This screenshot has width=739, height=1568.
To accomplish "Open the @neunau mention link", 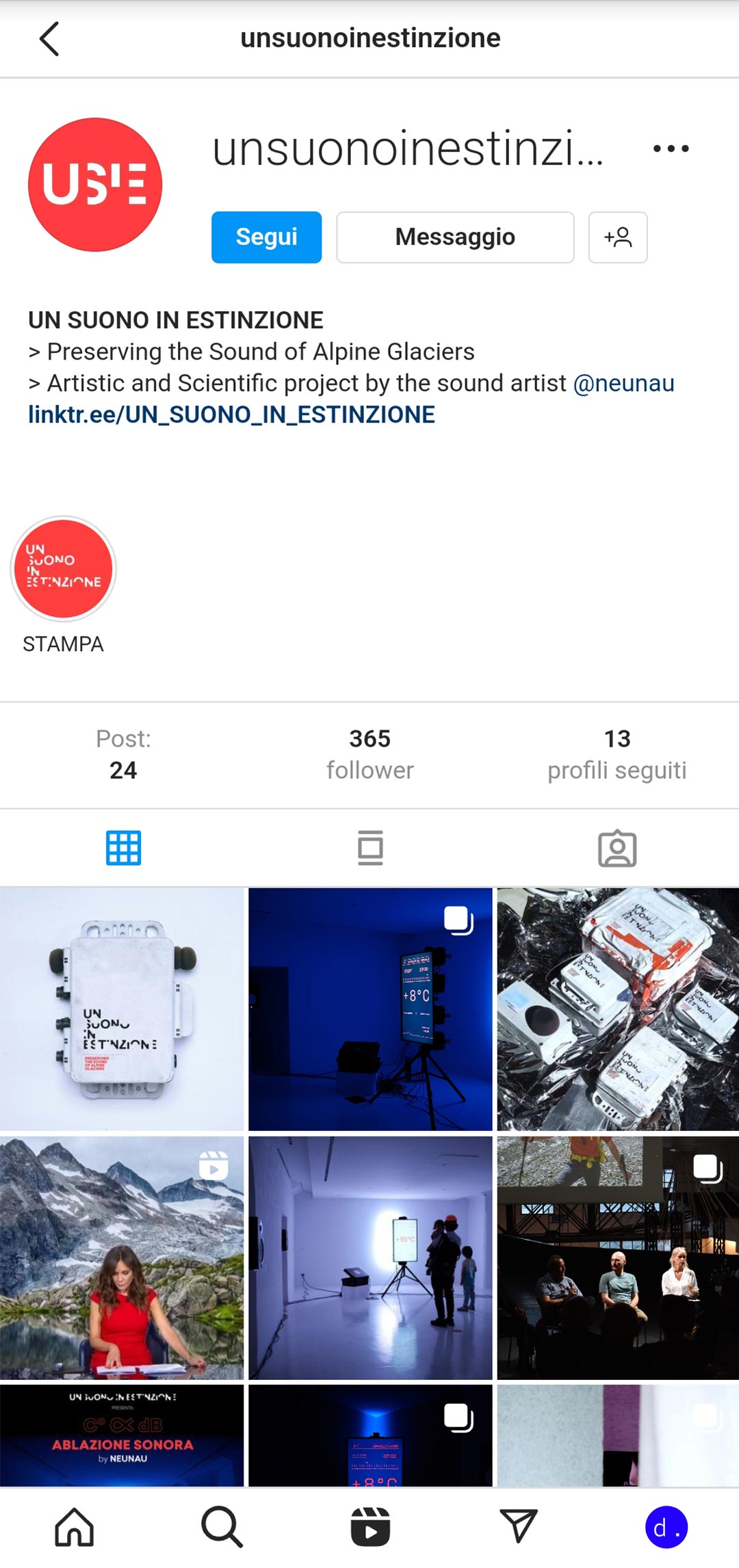I will pos(623,383).
